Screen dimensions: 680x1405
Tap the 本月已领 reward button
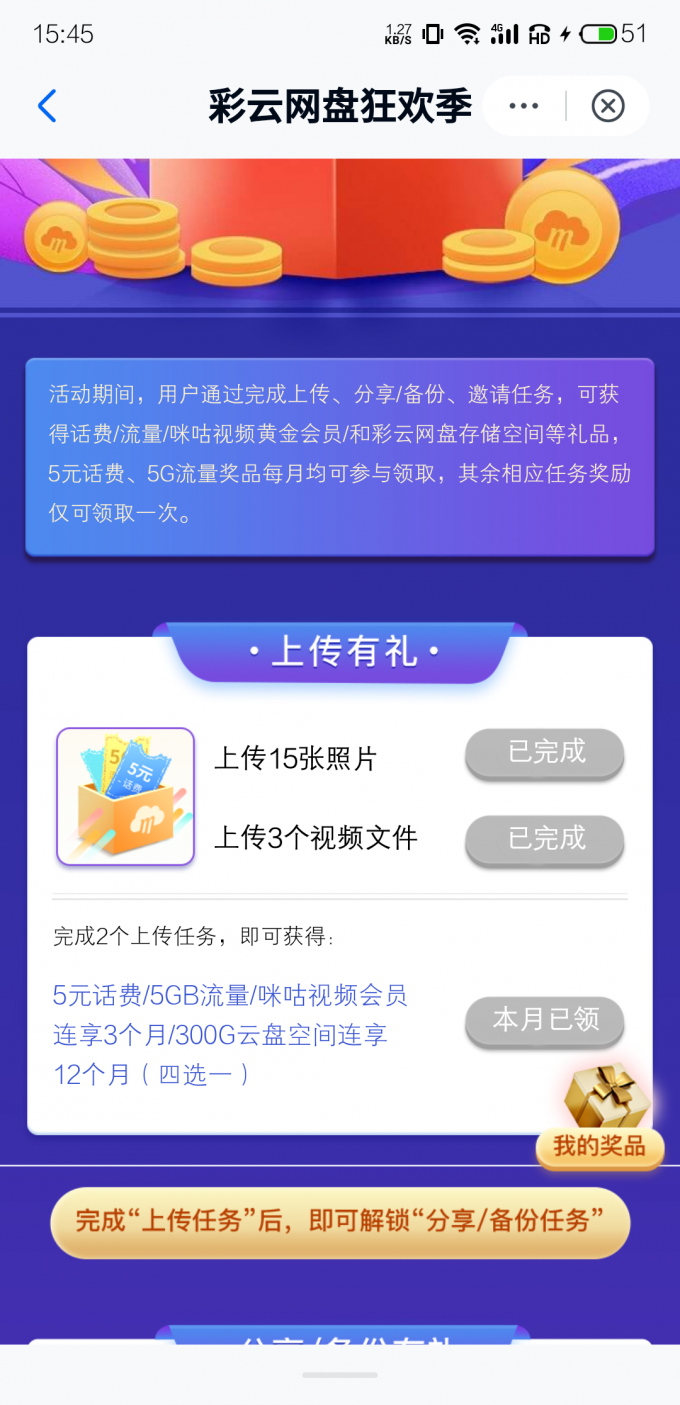[545, 1021]
